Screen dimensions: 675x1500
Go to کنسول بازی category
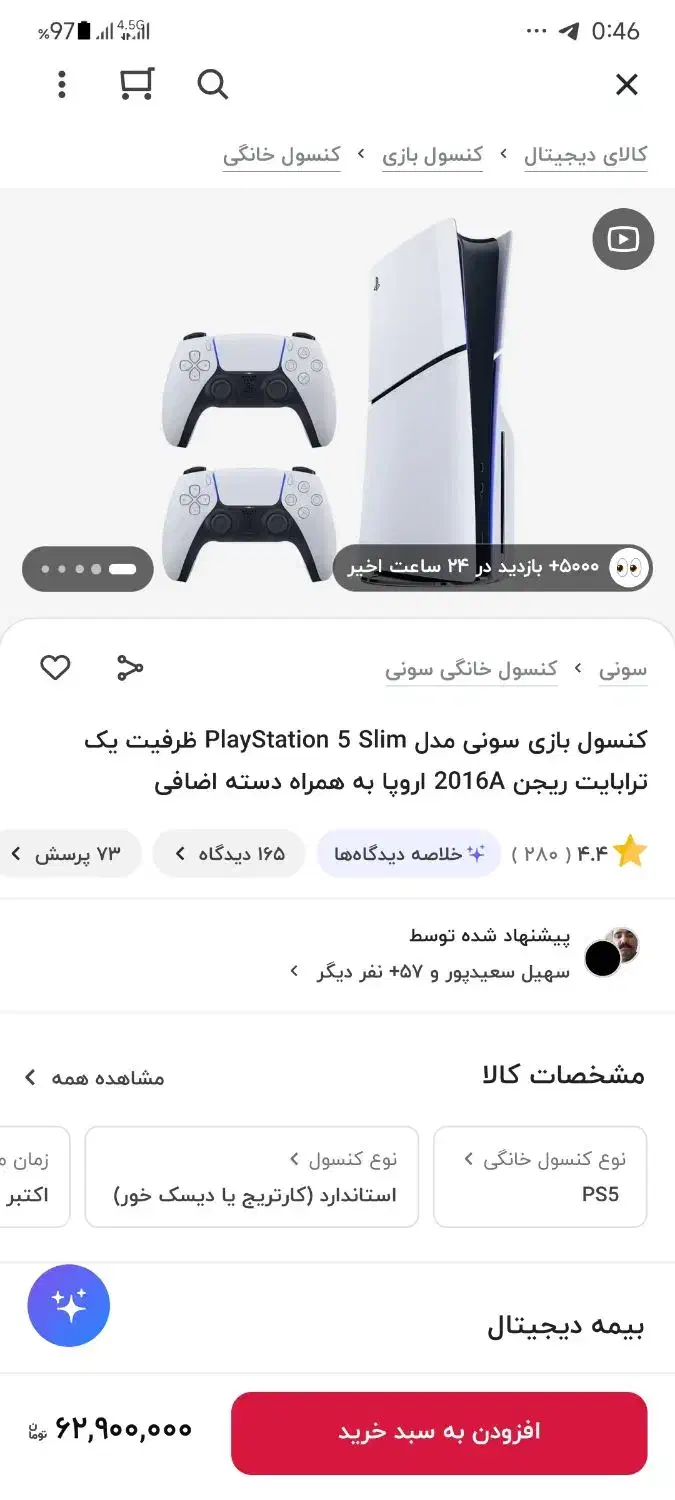(x=432, y=155)
